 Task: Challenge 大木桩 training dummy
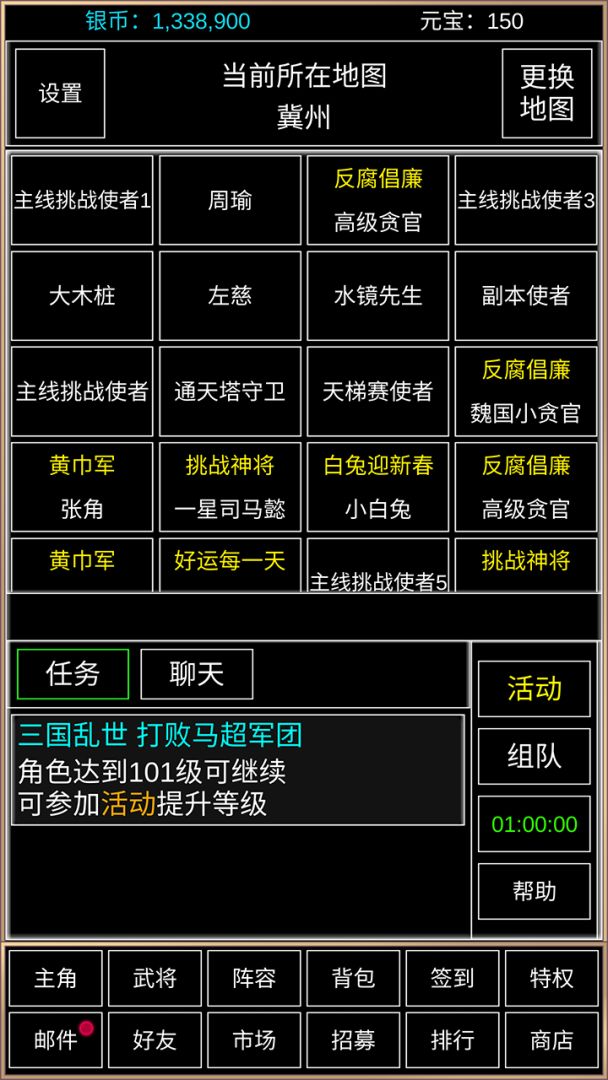point(82,296)
